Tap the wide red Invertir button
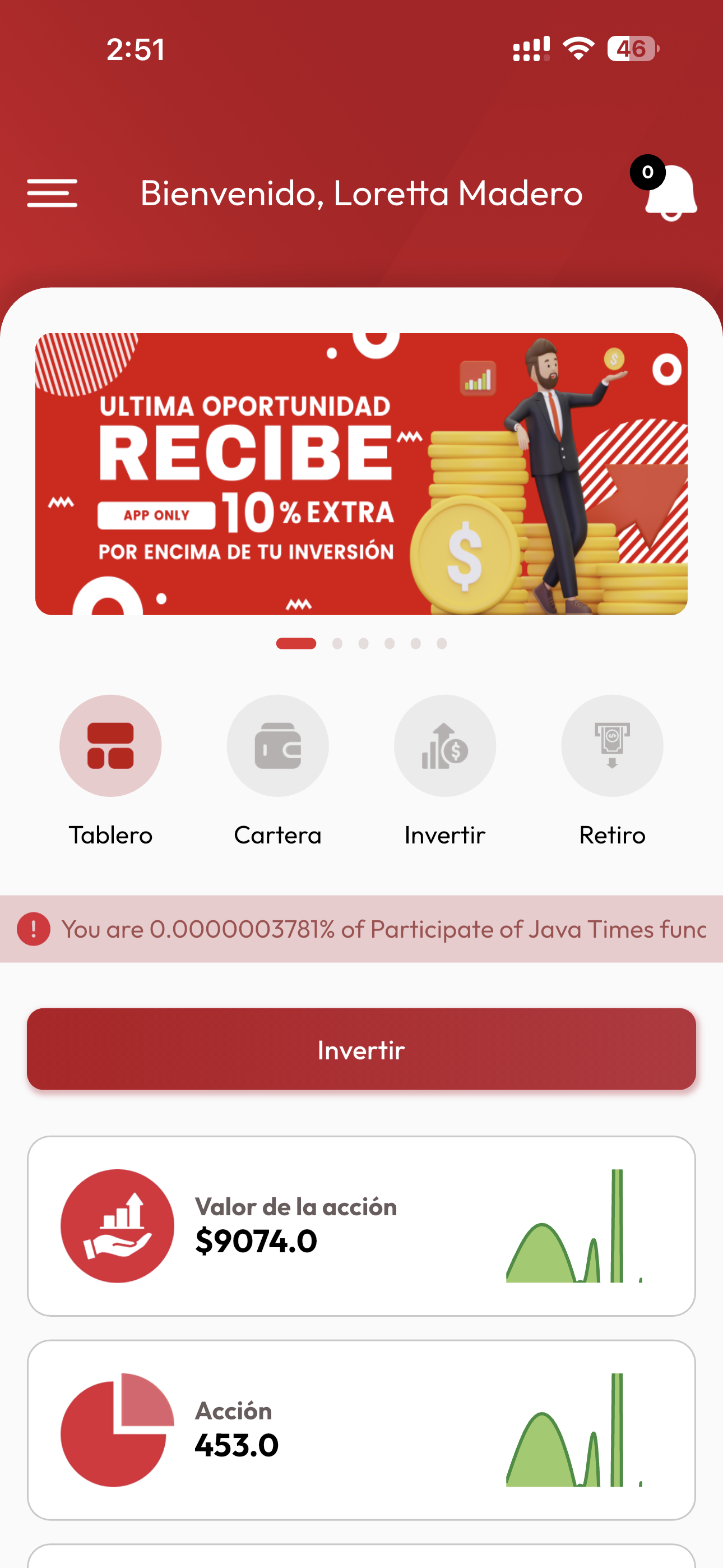 (x=361, y=1049)
